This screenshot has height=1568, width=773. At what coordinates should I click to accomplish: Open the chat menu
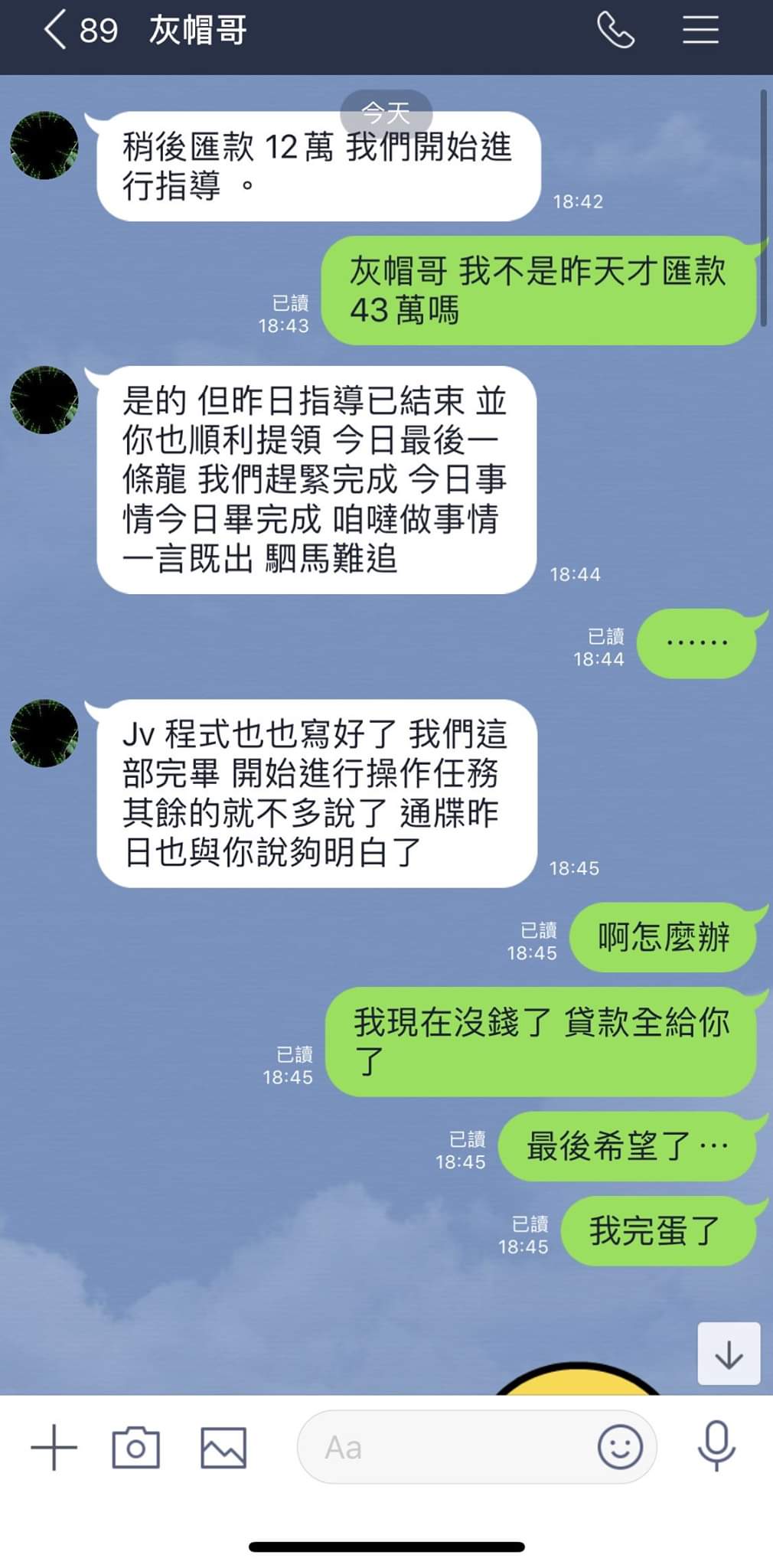point(700,31)
